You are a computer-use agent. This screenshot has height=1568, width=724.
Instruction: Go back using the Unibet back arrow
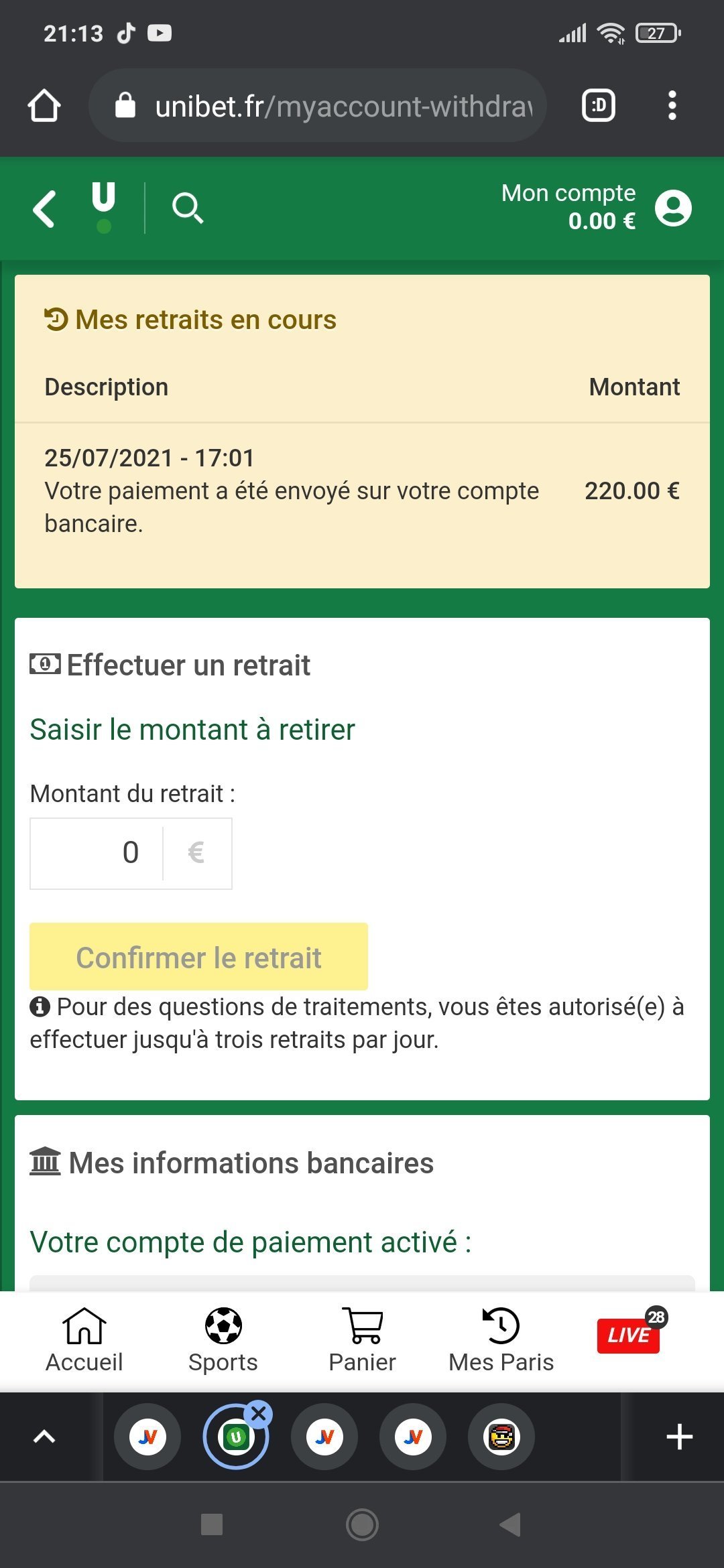44,209
